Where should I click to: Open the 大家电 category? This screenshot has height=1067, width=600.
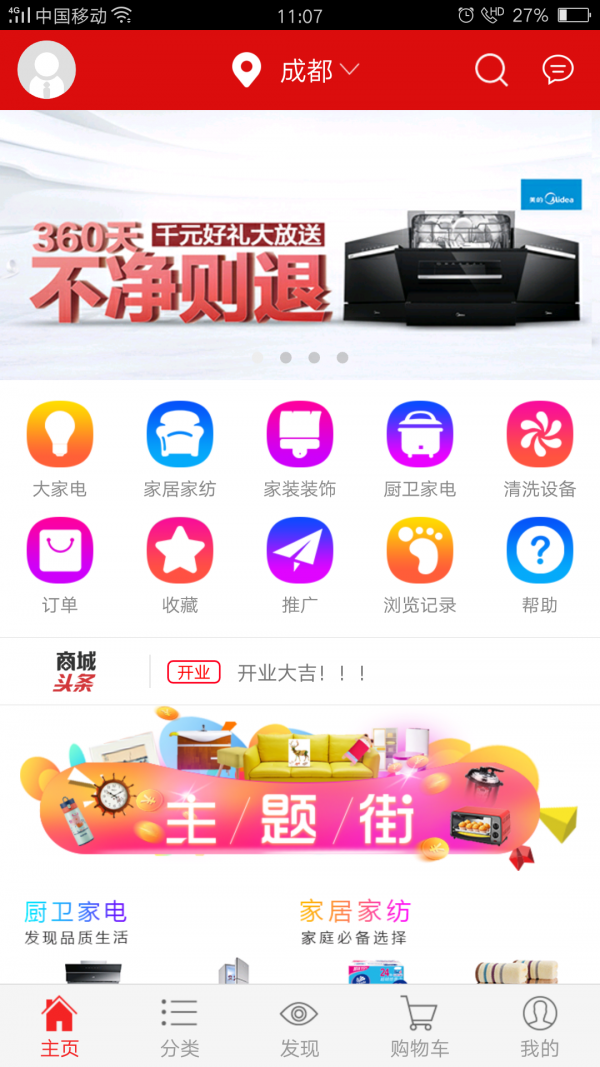pyautogui.click(x=59, y=448)
